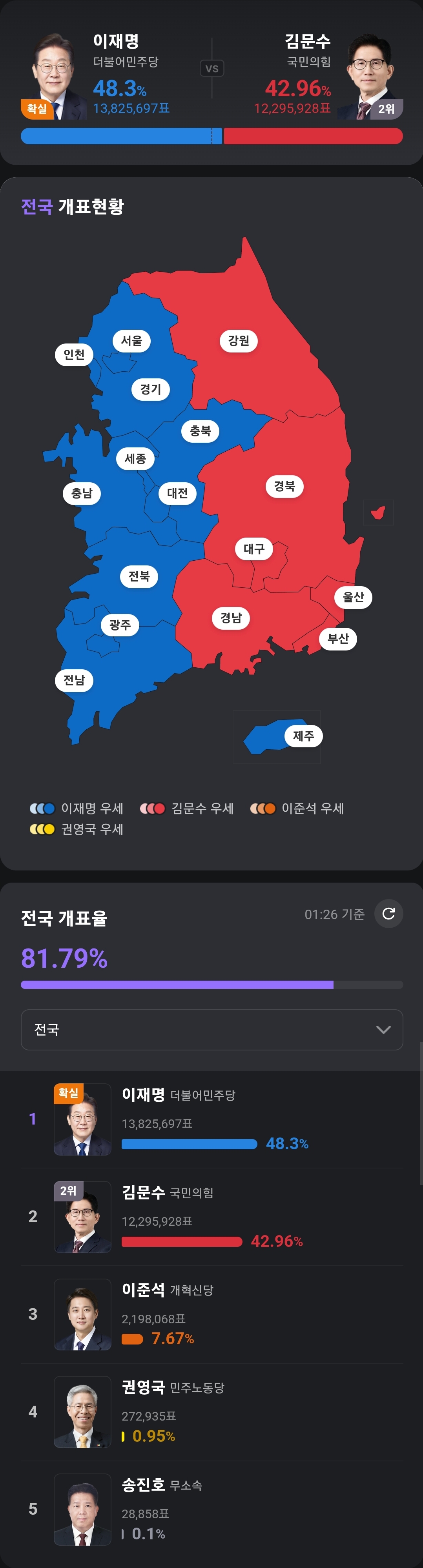Select 광주 on the map
The height and width of the screenshot is (1568, 423).
click(x=120, y=625)
